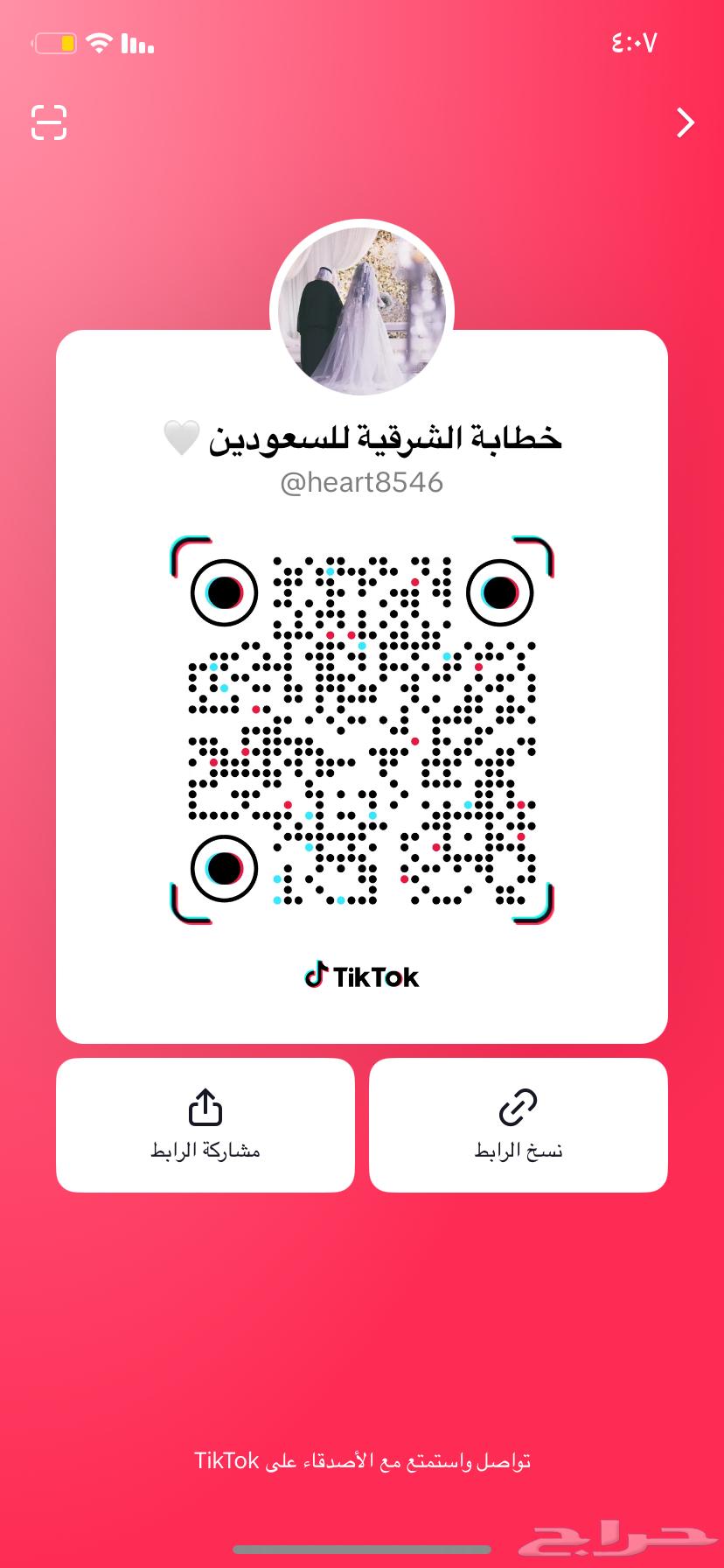The image size is (724, 1568).
Task: Tap the wedding profile picture thumbnail
Action: 361,306
